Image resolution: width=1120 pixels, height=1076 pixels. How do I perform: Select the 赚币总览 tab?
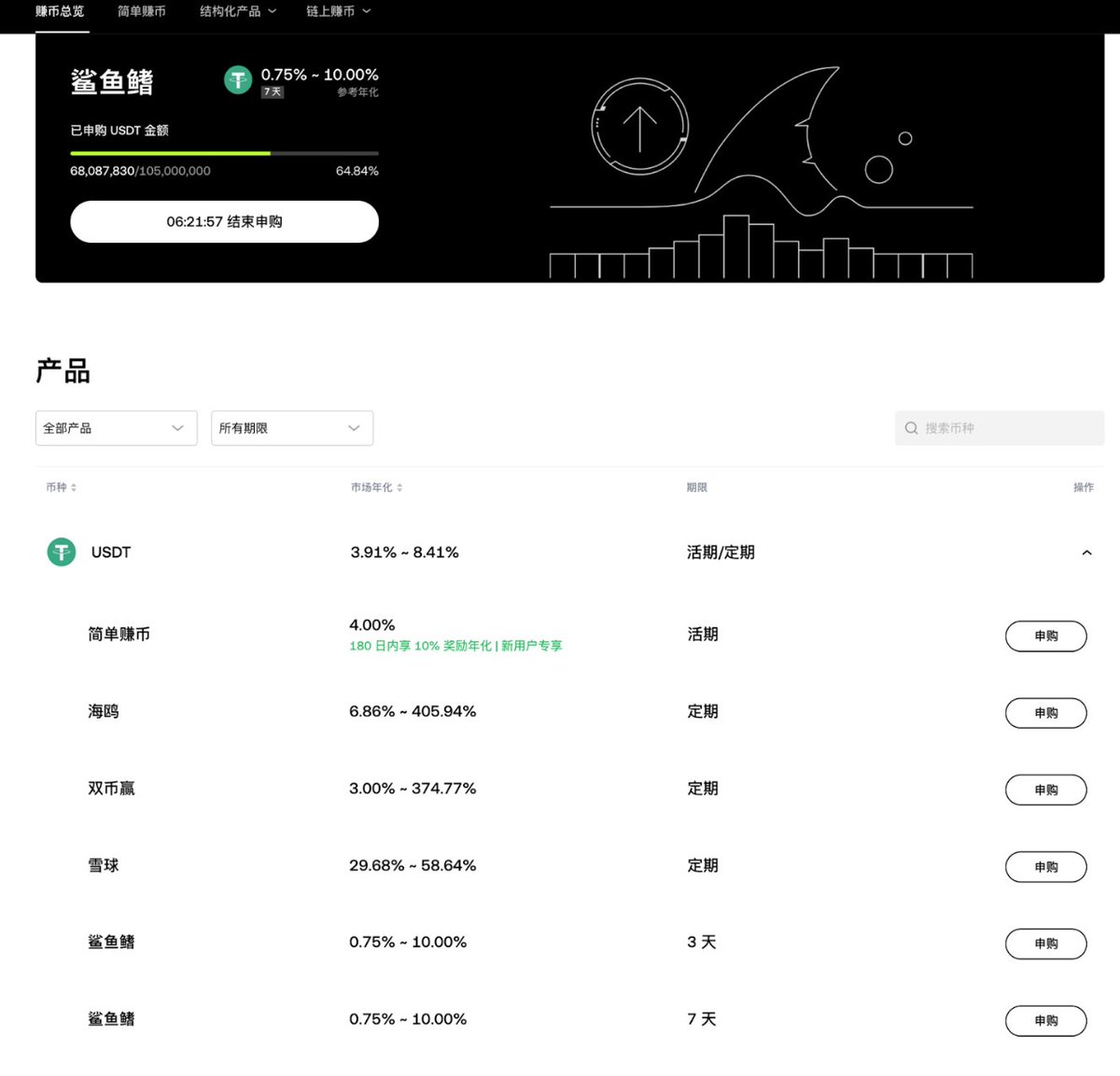tap(60, 11)
